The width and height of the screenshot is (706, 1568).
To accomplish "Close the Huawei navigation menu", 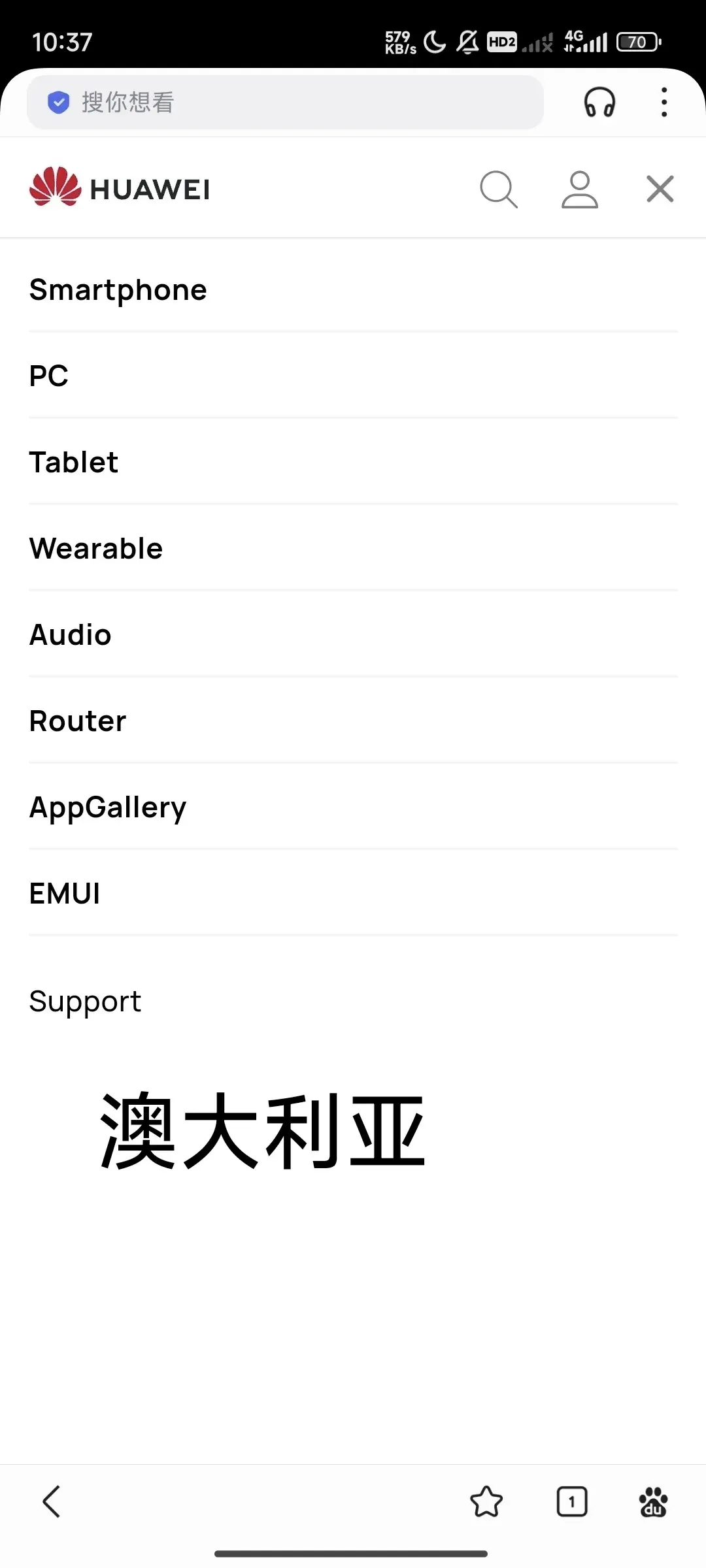I will pos(660,189).
